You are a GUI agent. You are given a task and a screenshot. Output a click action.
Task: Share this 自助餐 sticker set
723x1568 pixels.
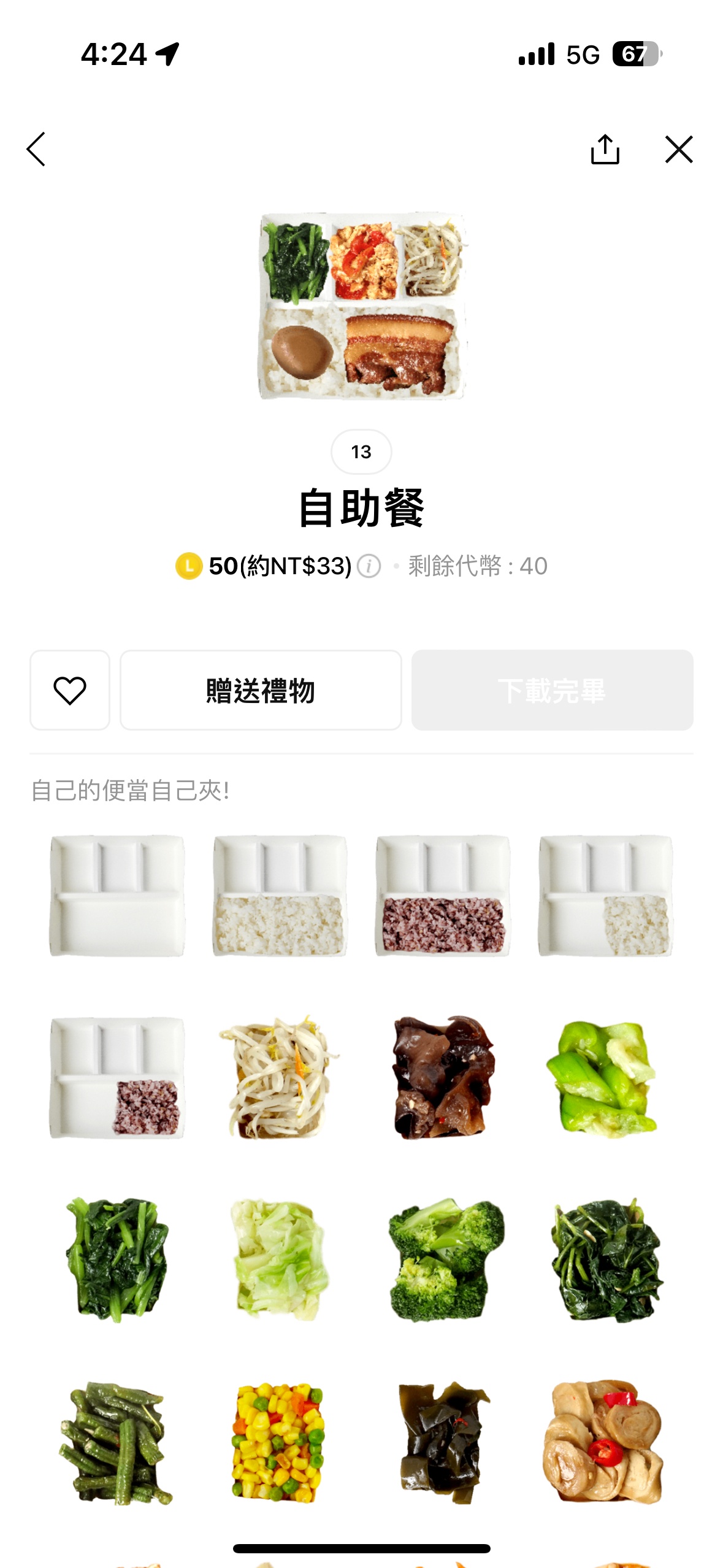(x=605, y=149)
